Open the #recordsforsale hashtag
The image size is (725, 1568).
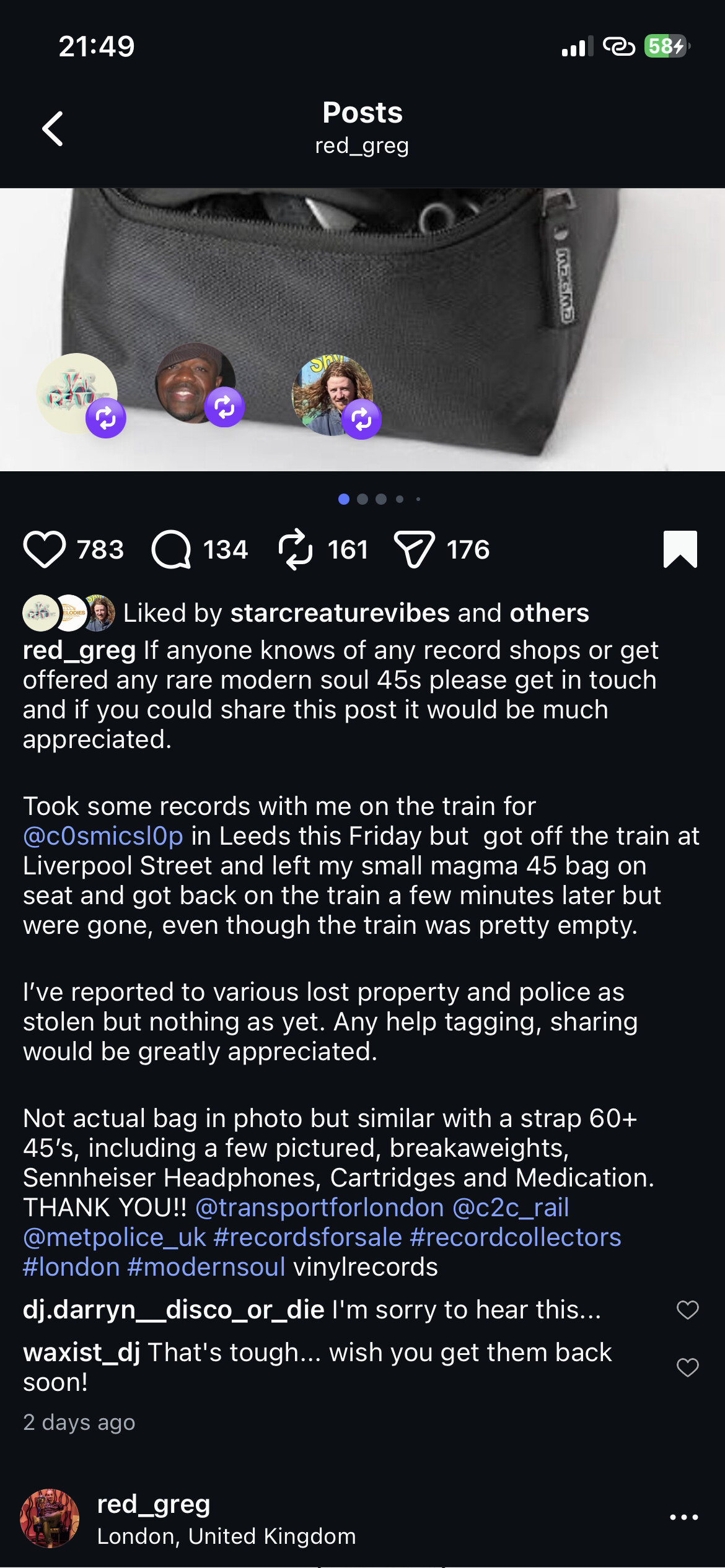[x=308, y=1237]
